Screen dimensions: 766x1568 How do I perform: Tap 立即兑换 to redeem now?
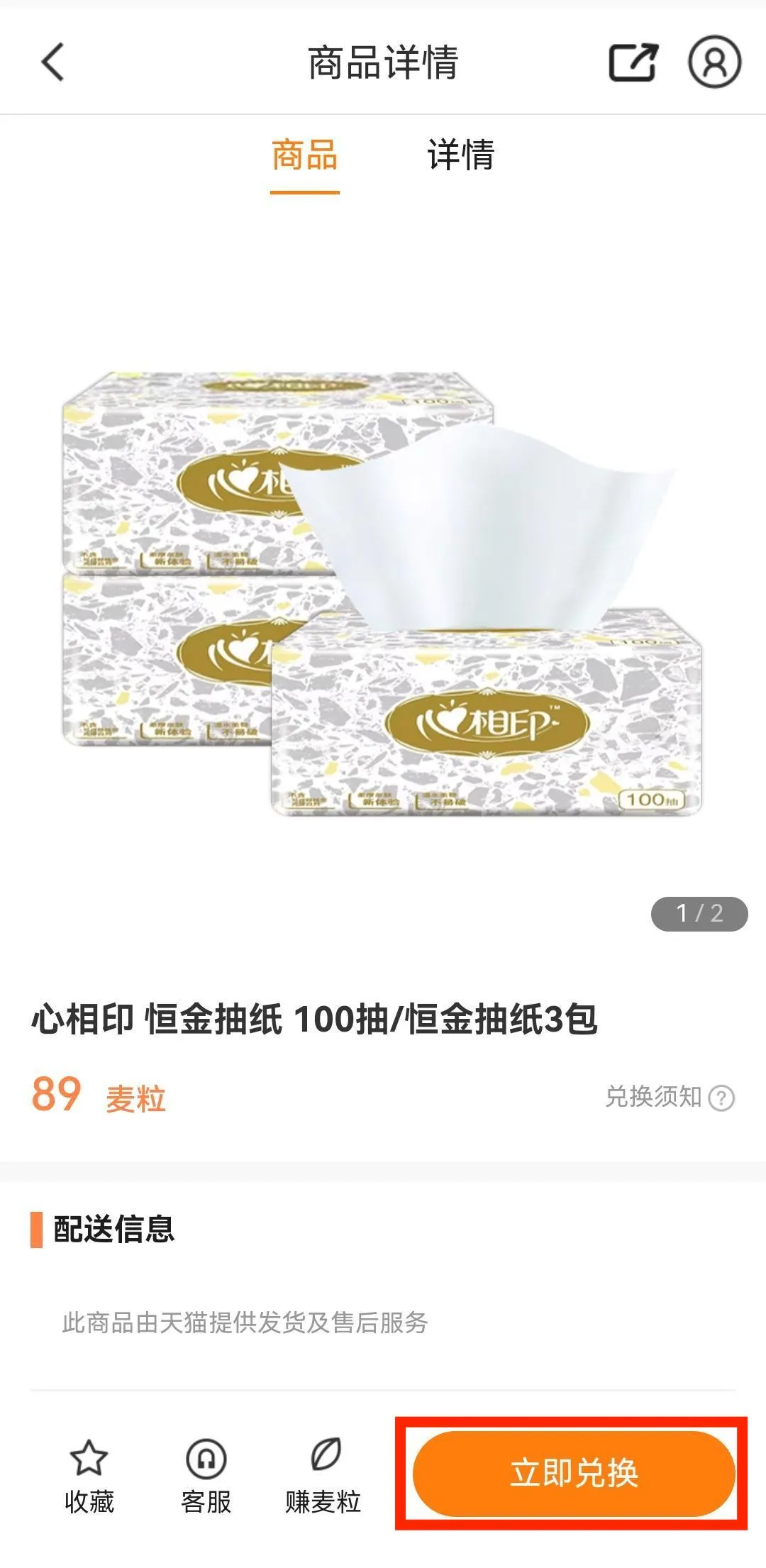[x=573, y=1474]
